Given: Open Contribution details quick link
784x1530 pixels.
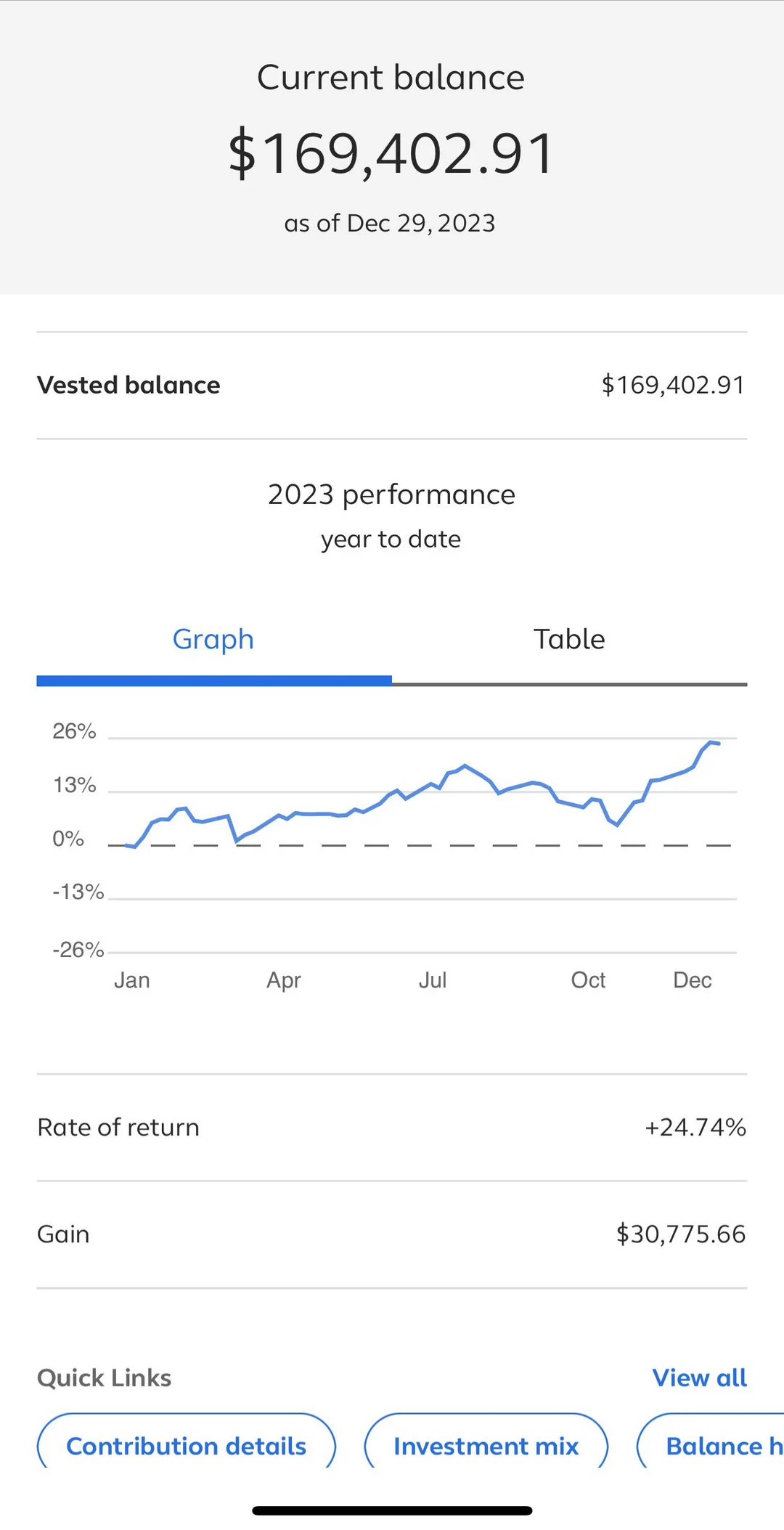Looking at the screenshot, I should click(x=186, y=1446).
